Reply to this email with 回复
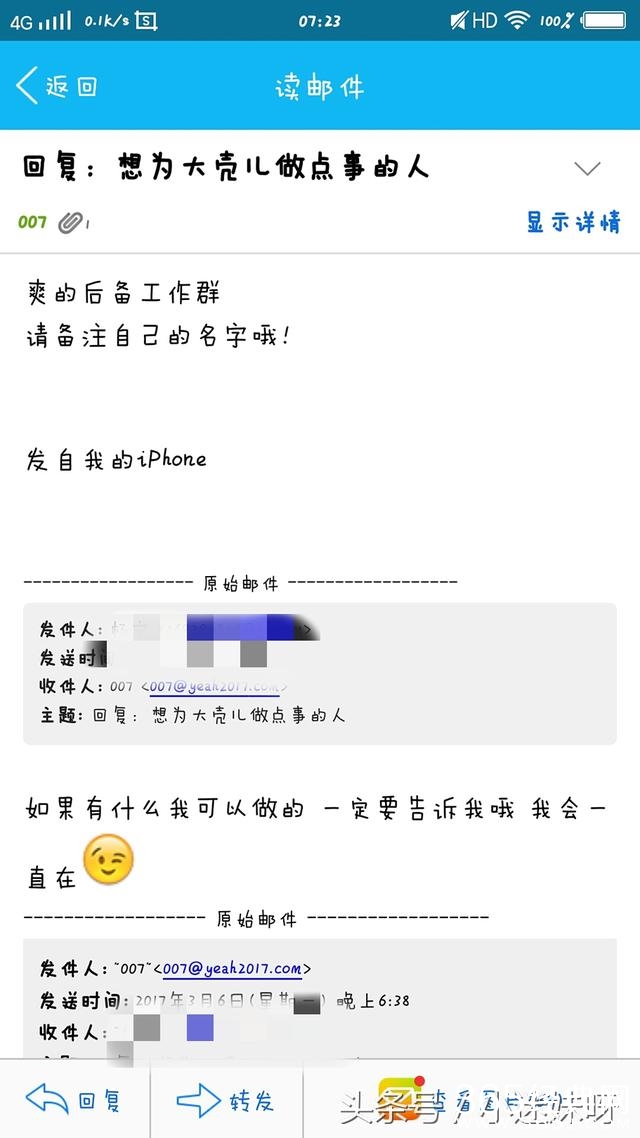The height and width of the screenshot is (1138, 640). point(74,1101)
